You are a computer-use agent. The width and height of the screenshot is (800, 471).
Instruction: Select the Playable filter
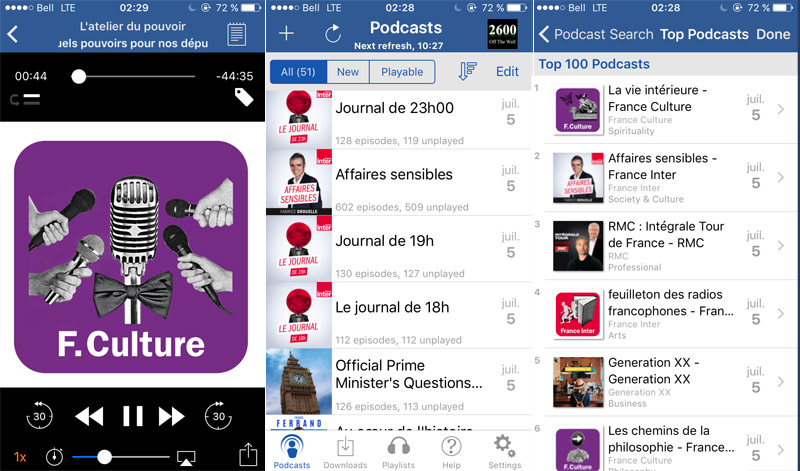coord(402,72)
